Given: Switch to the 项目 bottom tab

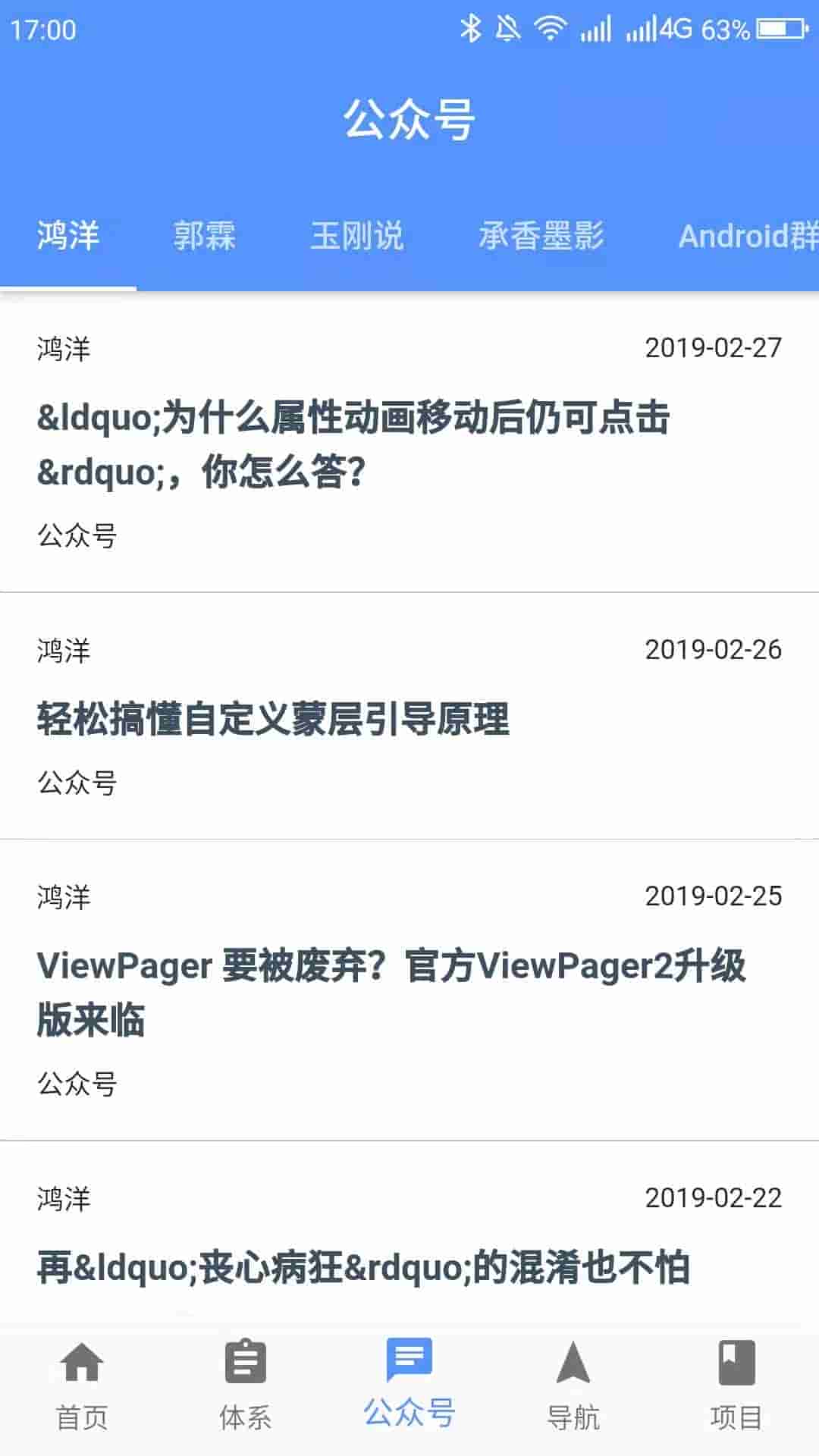Looking at the screenshot, I should (x=736, y=1385).
